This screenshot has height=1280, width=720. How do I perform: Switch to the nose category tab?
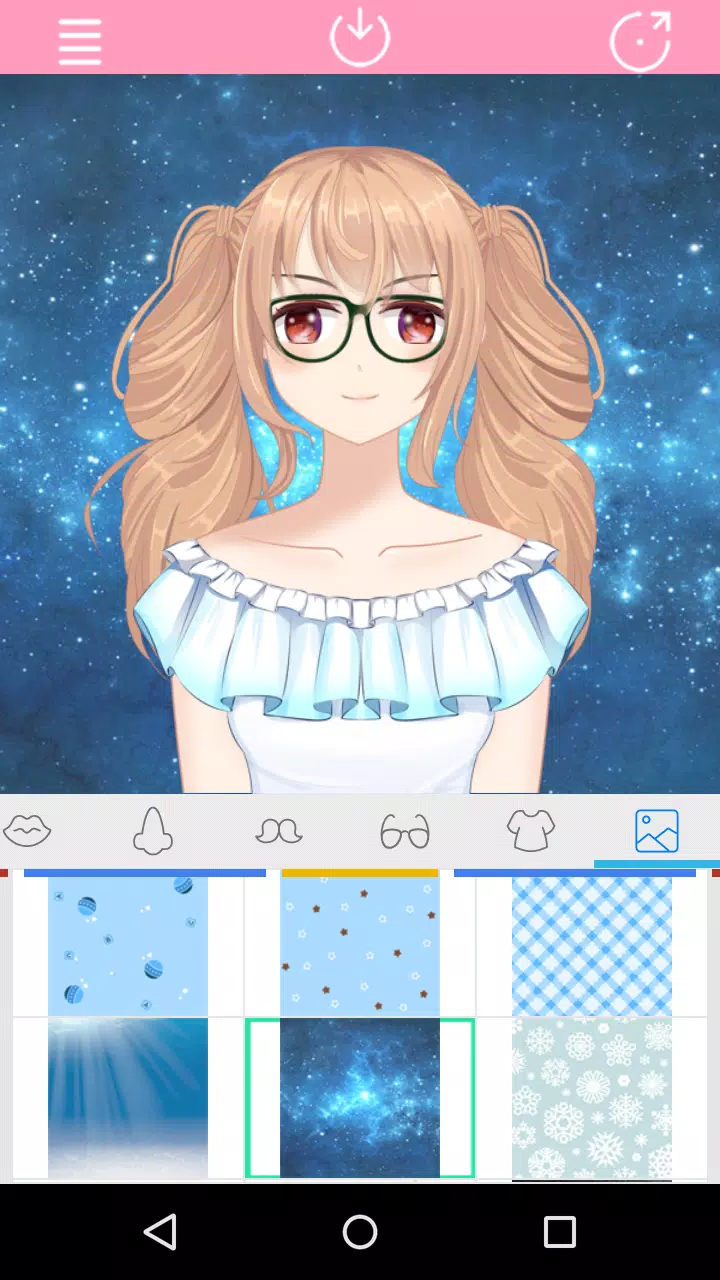pyautogui.click(x=153, y=830)
